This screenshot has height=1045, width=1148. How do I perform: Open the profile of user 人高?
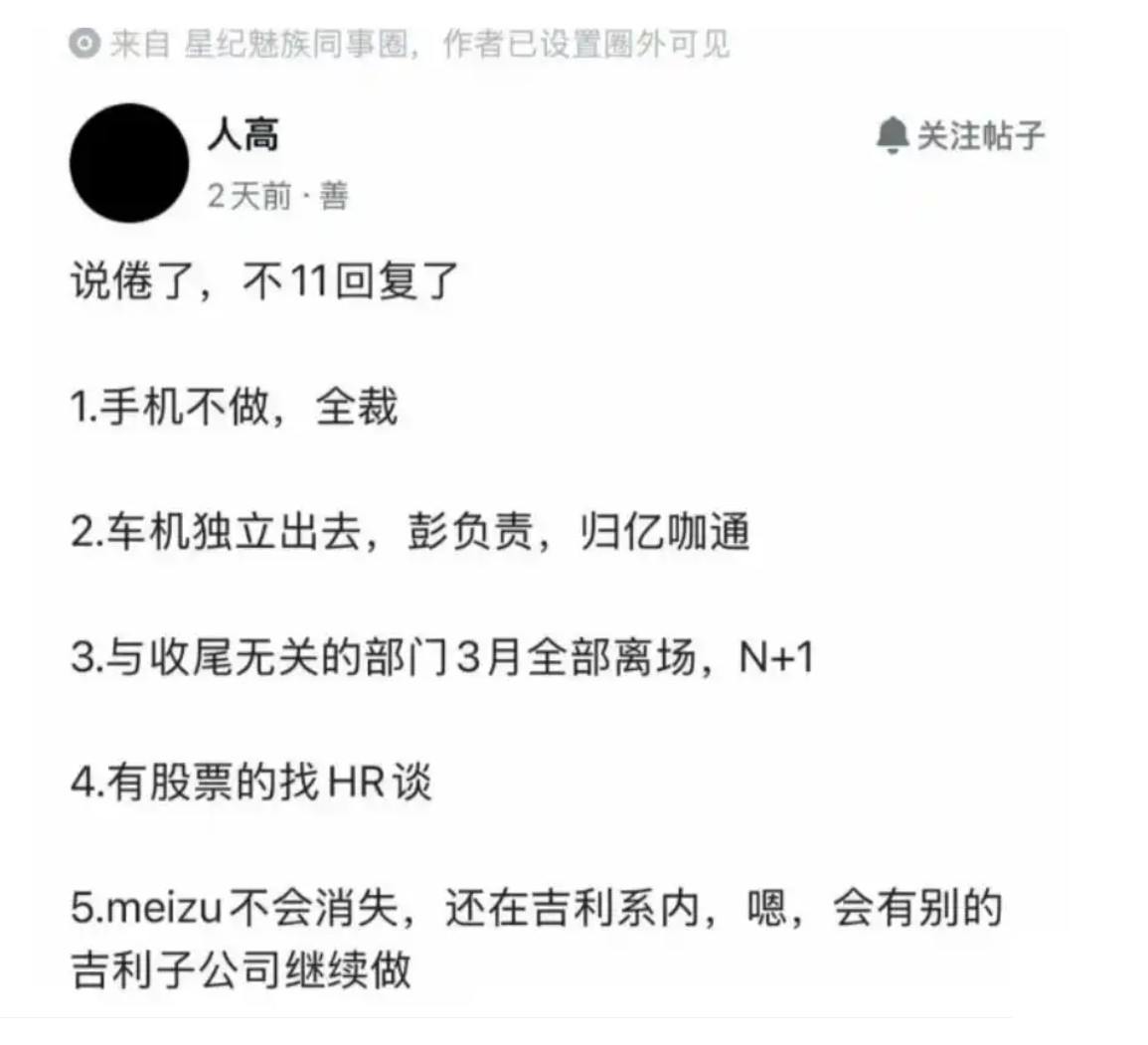coord(243,134)
